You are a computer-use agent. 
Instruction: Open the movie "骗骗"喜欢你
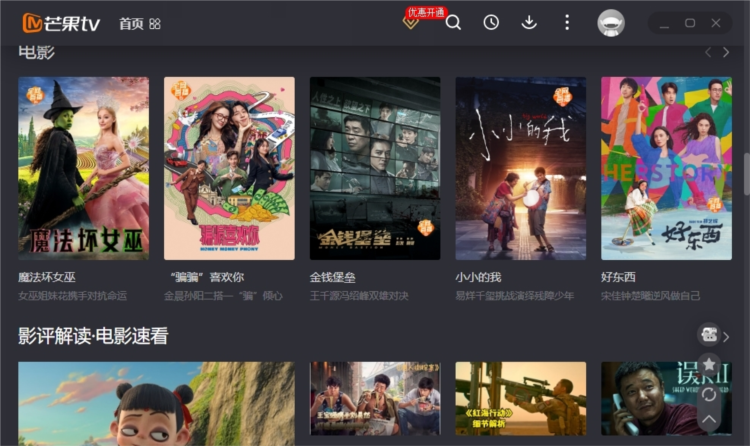229,168
